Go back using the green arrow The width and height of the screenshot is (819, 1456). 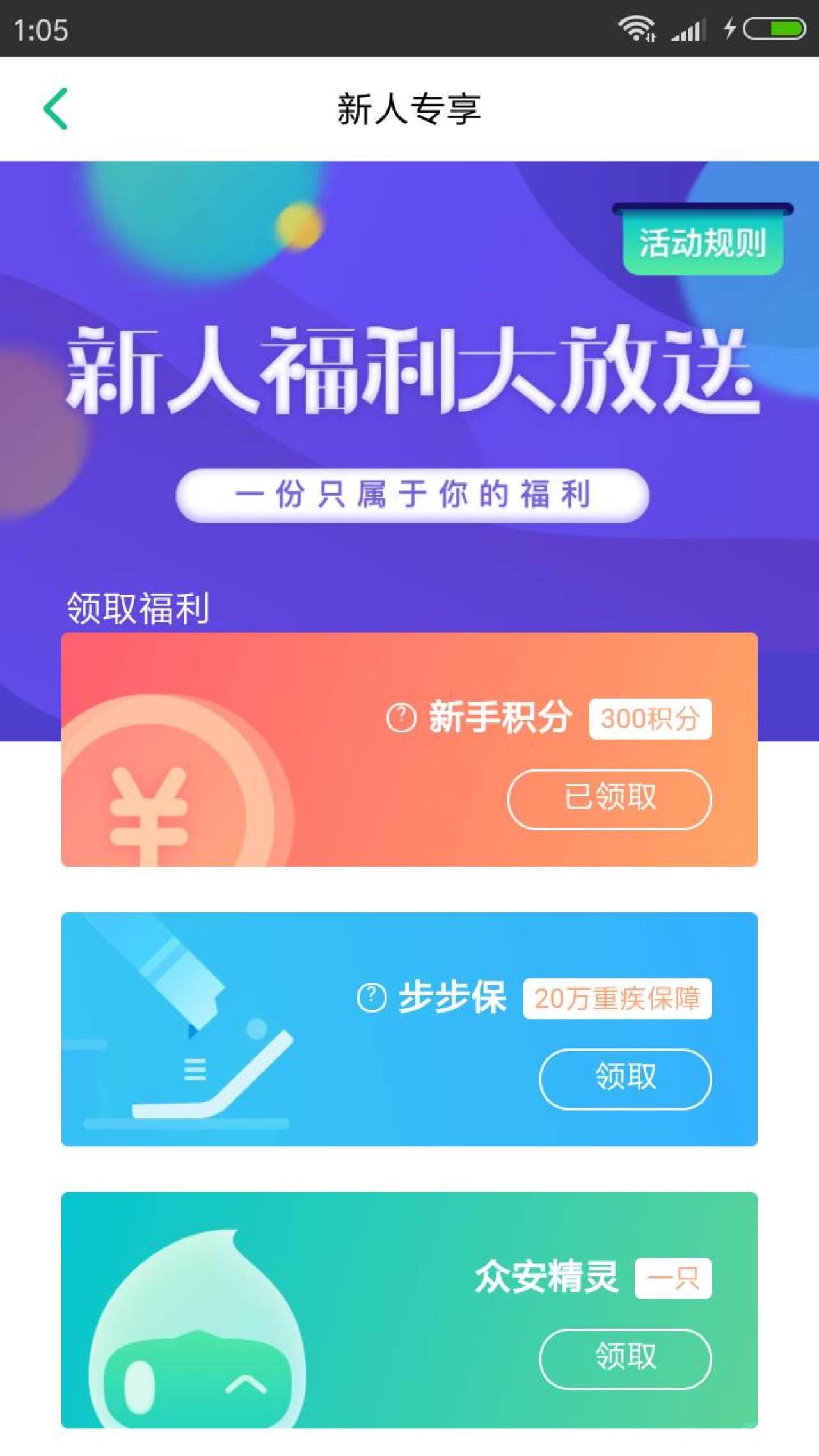pyautogui.click(x=56, y=109)
